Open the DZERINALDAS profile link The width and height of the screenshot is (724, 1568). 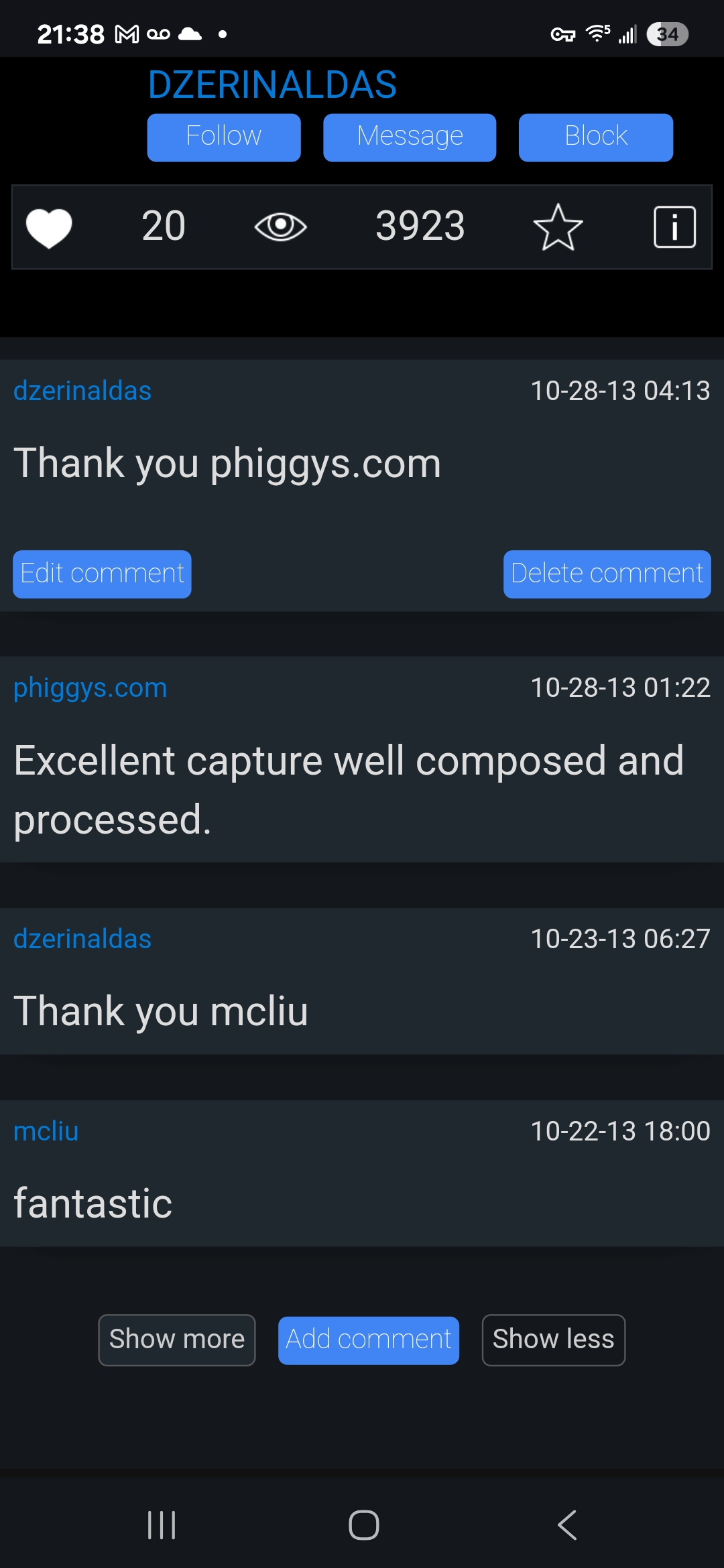point(272,84)
